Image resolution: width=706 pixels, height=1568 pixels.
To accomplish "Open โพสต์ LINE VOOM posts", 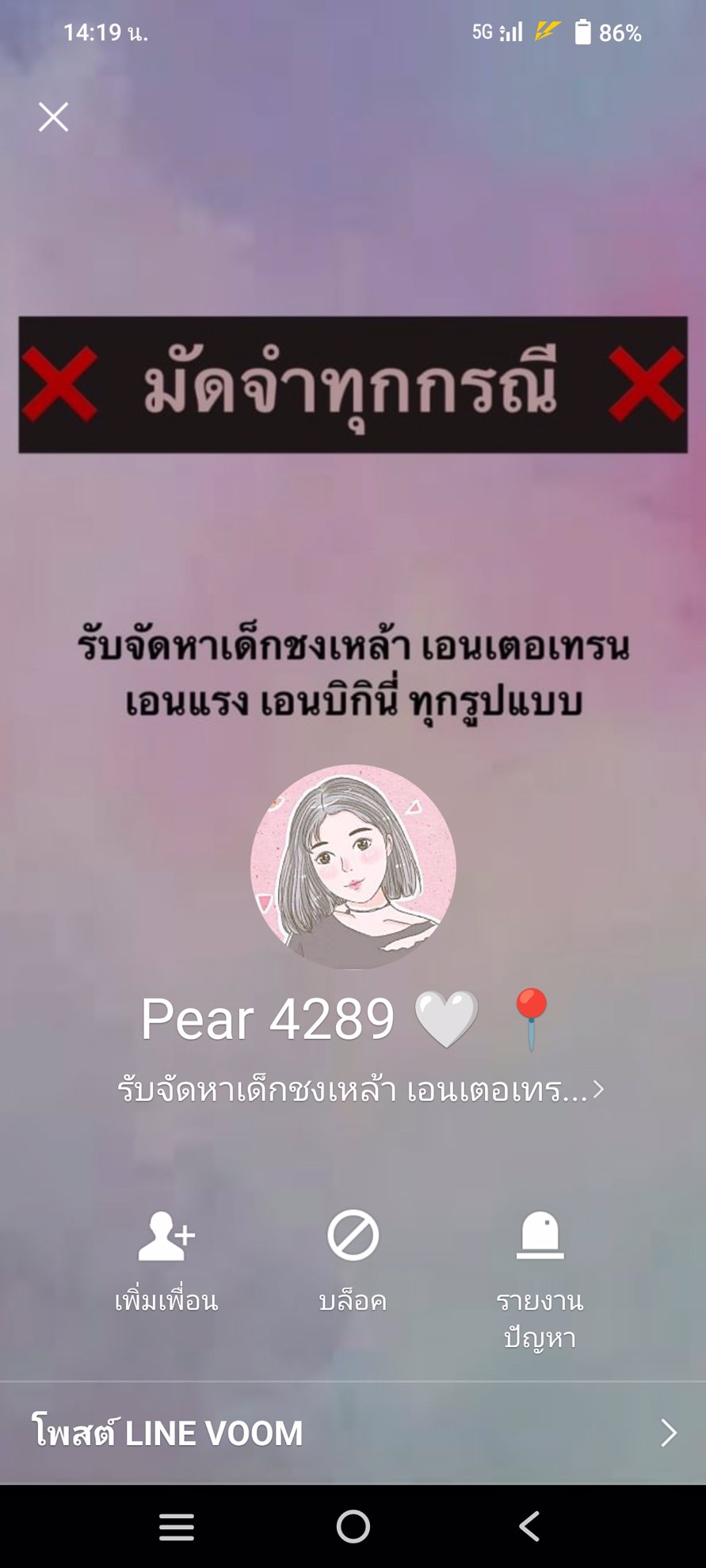I will [353, 1433].
